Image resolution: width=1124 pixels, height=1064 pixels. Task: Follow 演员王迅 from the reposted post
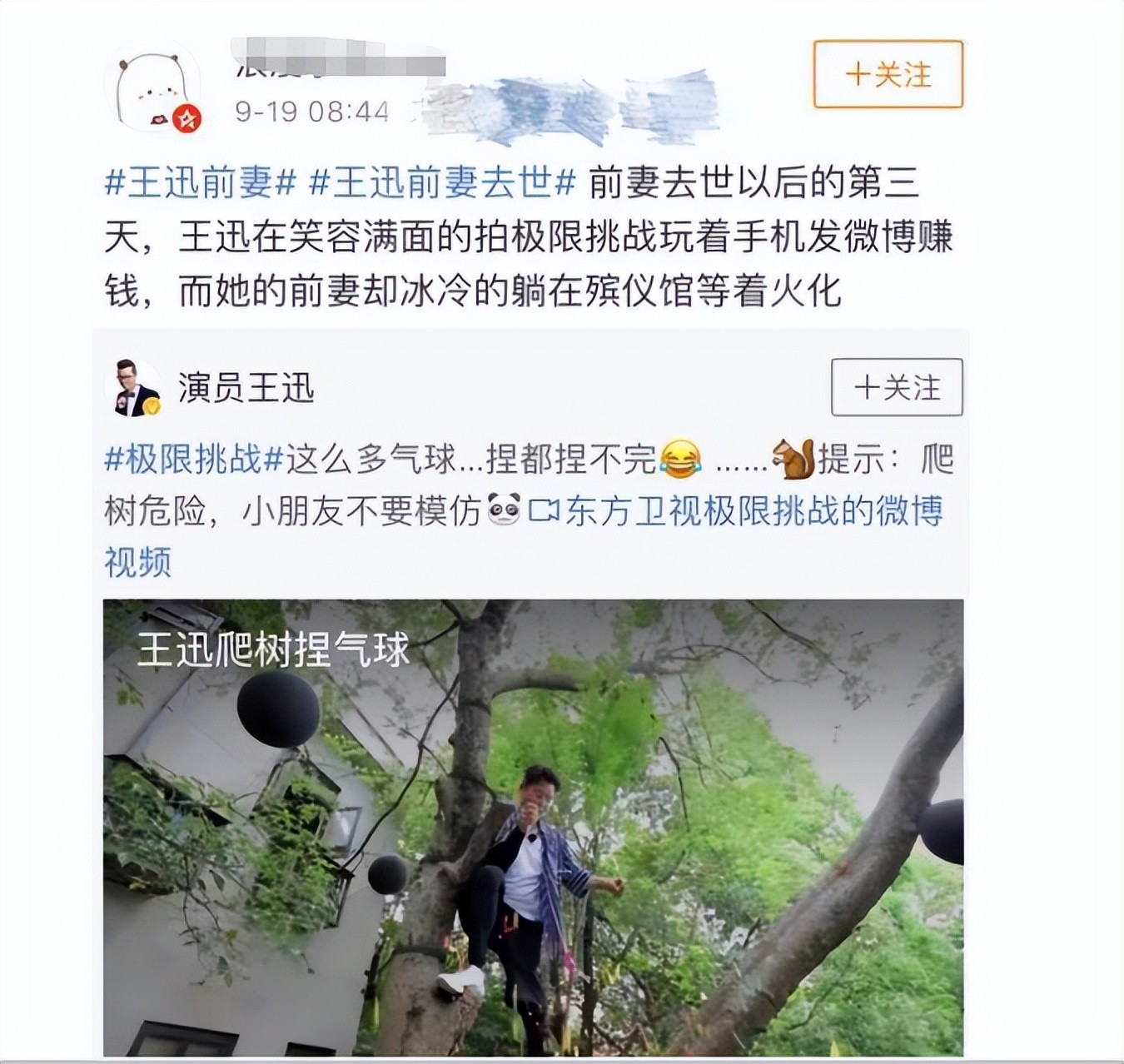(897, 387)
